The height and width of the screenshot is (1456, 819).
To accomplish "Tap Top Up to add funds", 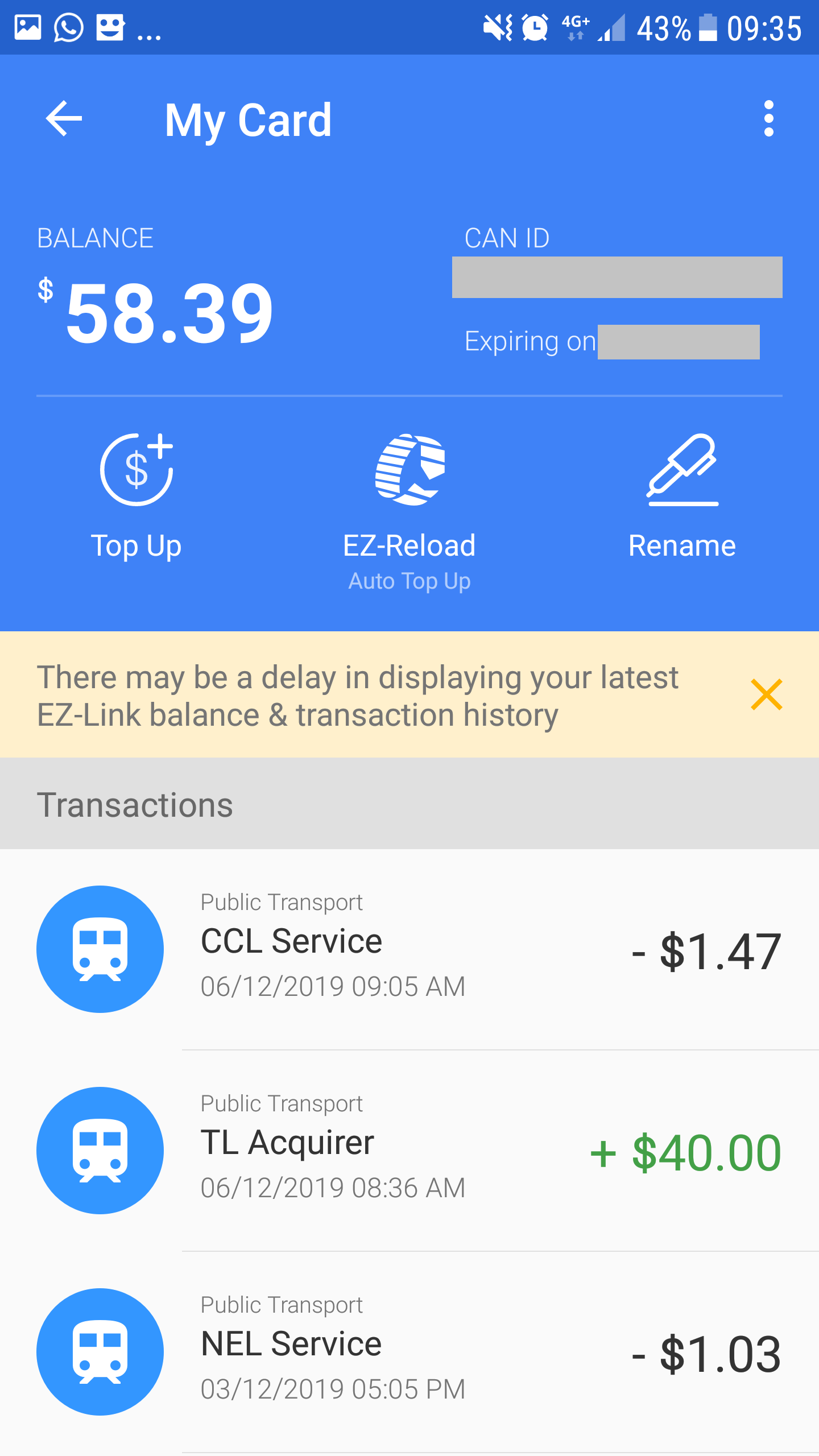I will click(x=136, y=496).
